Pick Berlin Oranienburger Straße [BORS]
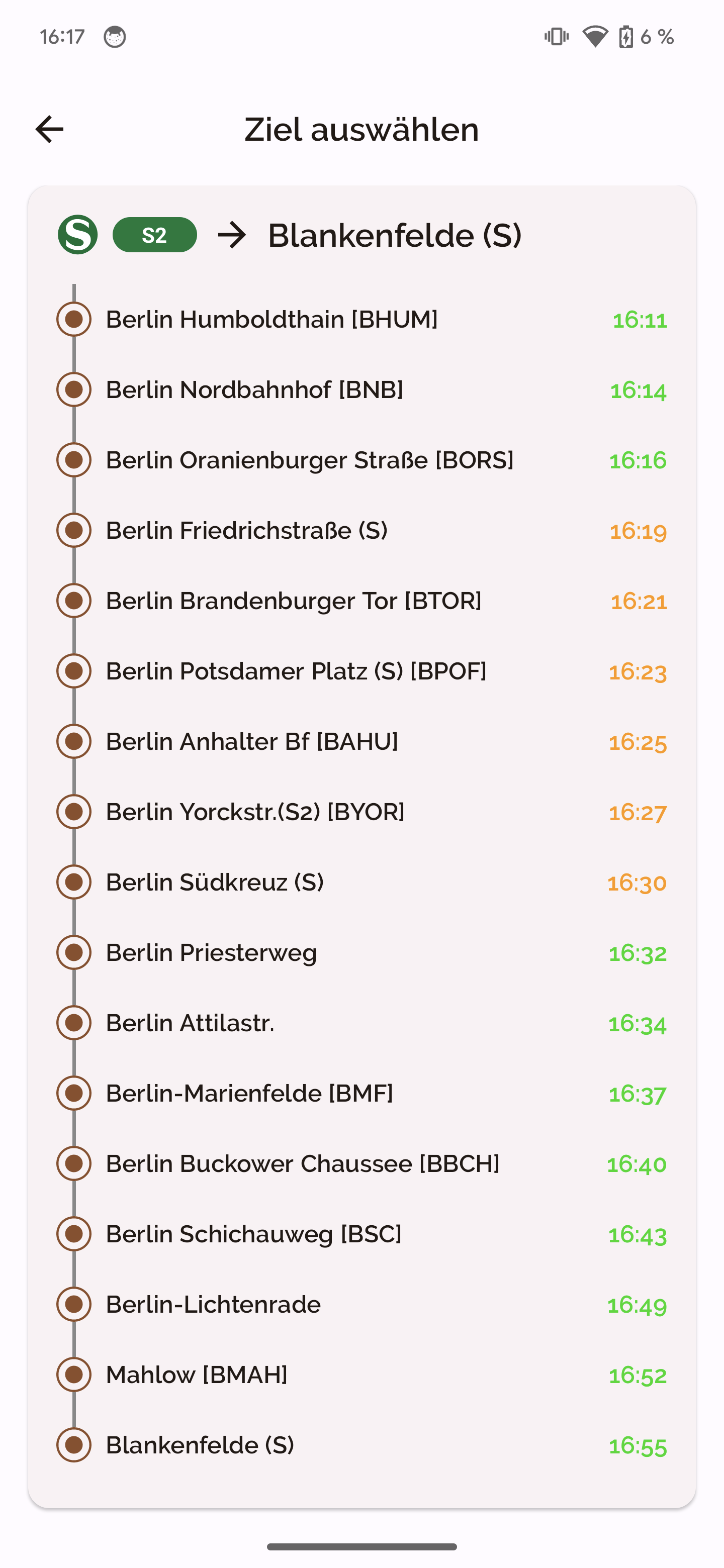The image size is (724, 1568). (361, 459)
